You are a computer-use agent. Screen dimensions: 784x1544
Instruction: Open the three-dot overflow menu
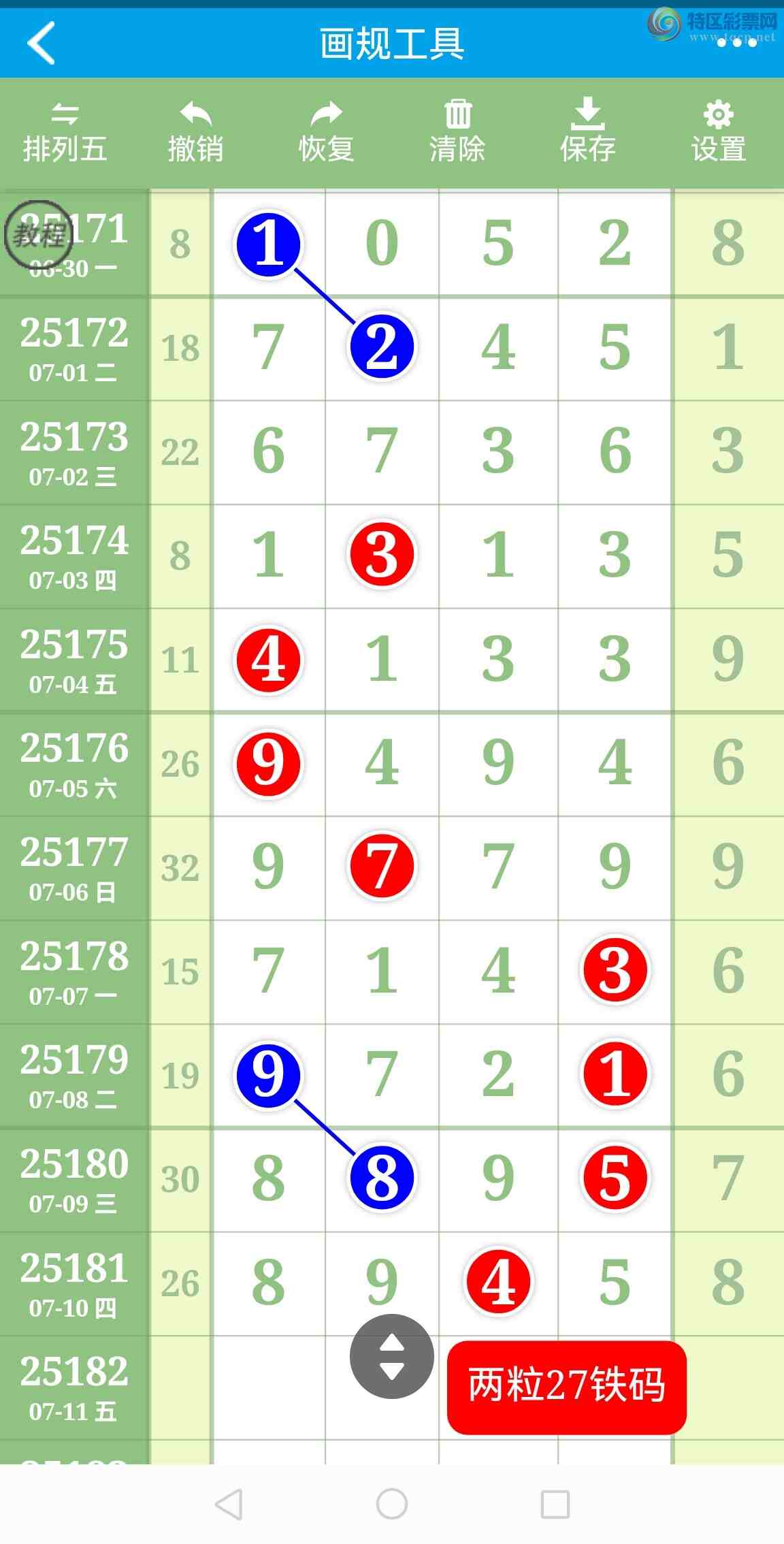tap(737, 43)
